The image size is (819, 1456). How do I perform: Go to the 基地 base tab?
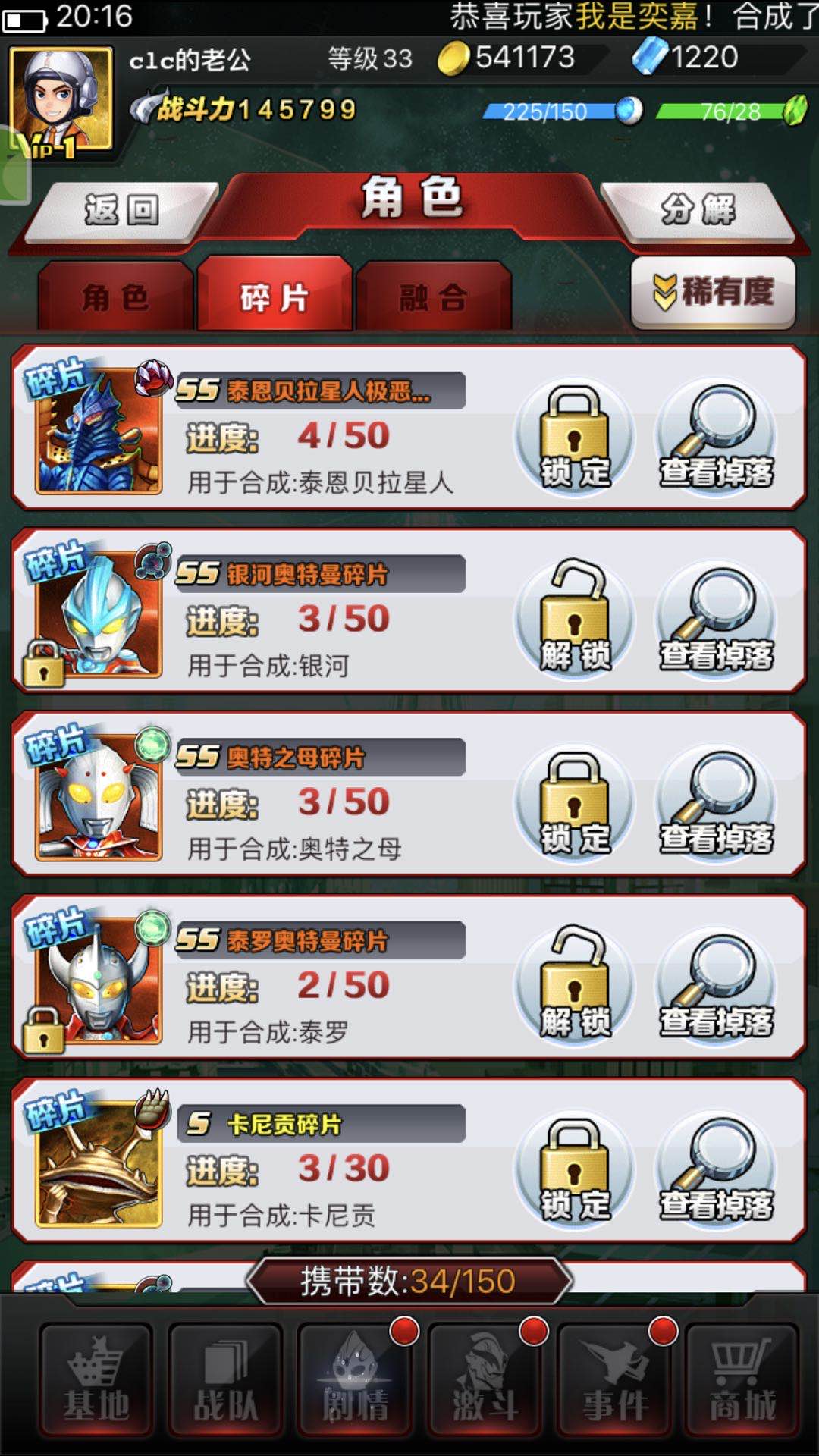pyautogui.click(x=96, y=1380)
